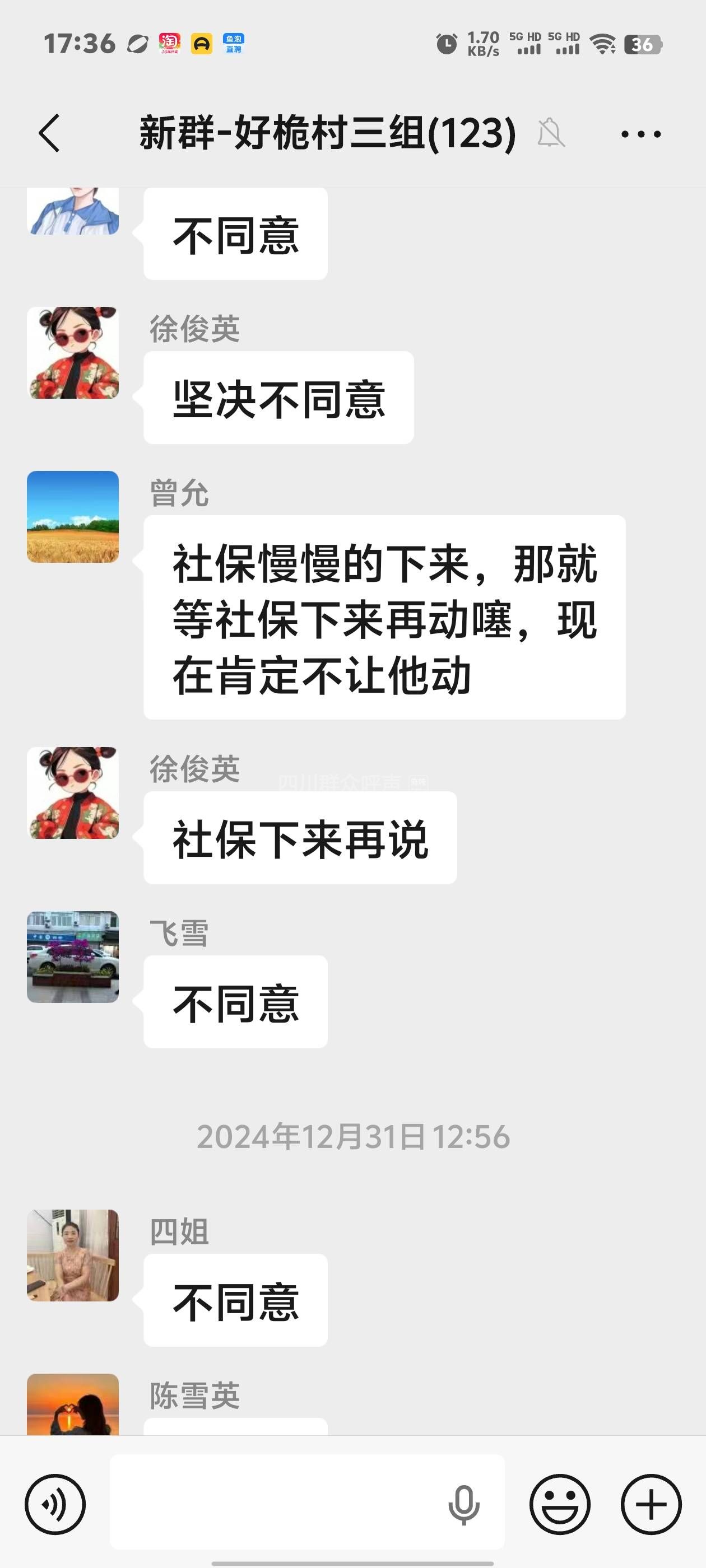Tap 徐俊英's avatar beside 社保下来再说
This screenshot has height=1568, width=706.
tap(73, 792)
